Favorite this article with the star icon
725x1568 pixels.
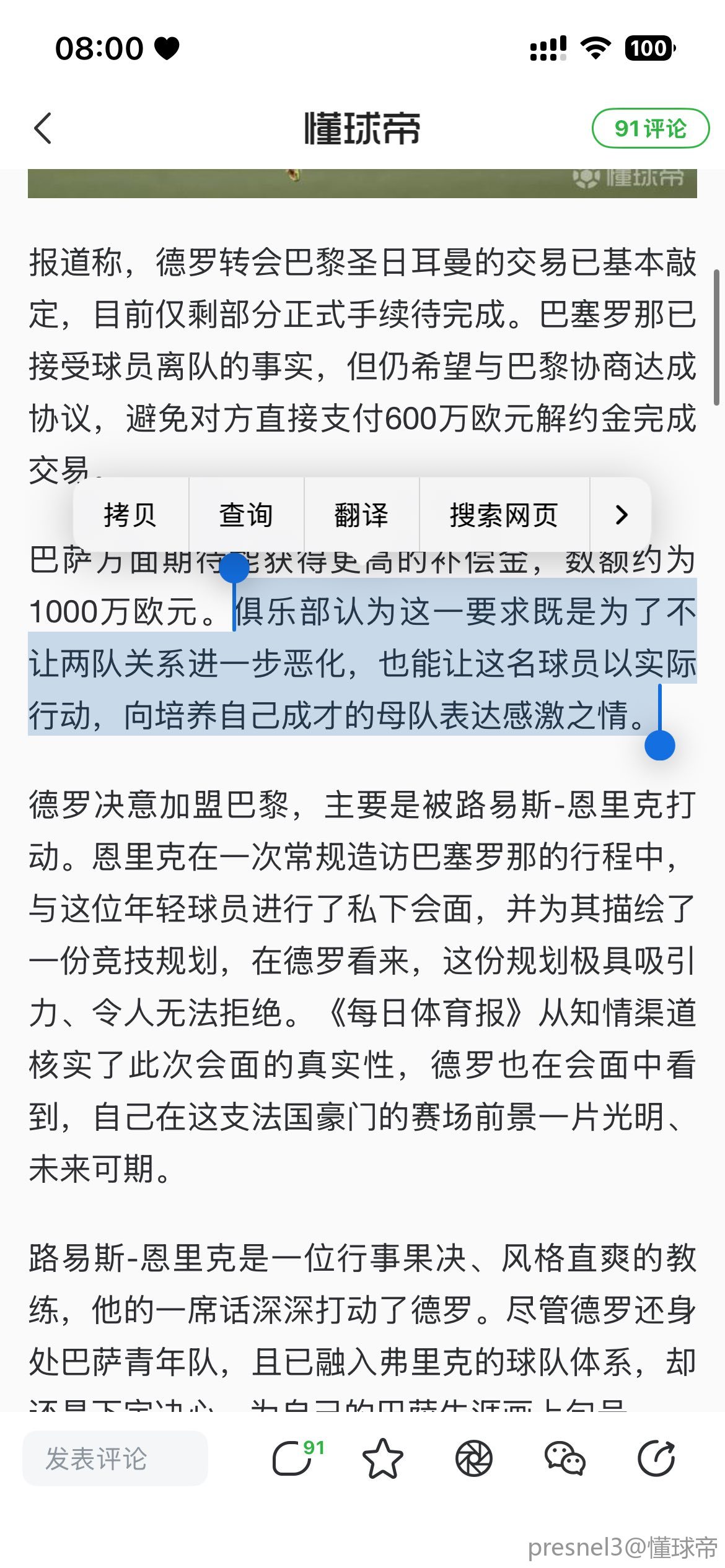pos(382,1458)
